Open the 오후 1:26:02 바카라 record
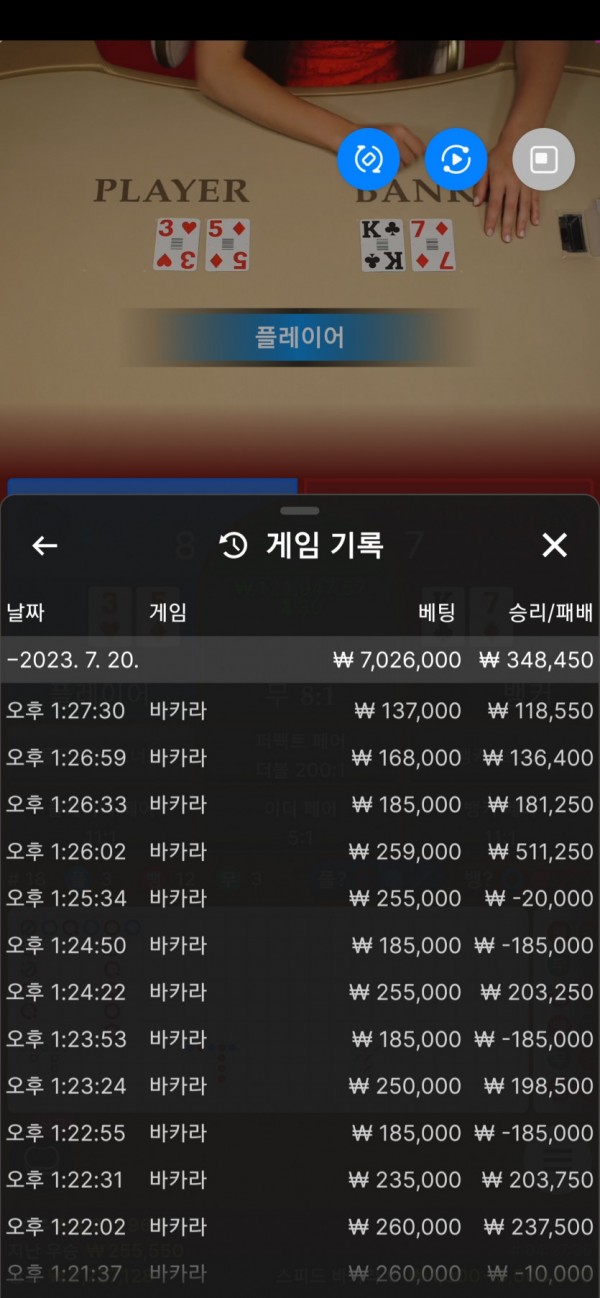The width and height of the screenshot is (600, 1298). tap(300, 852)
